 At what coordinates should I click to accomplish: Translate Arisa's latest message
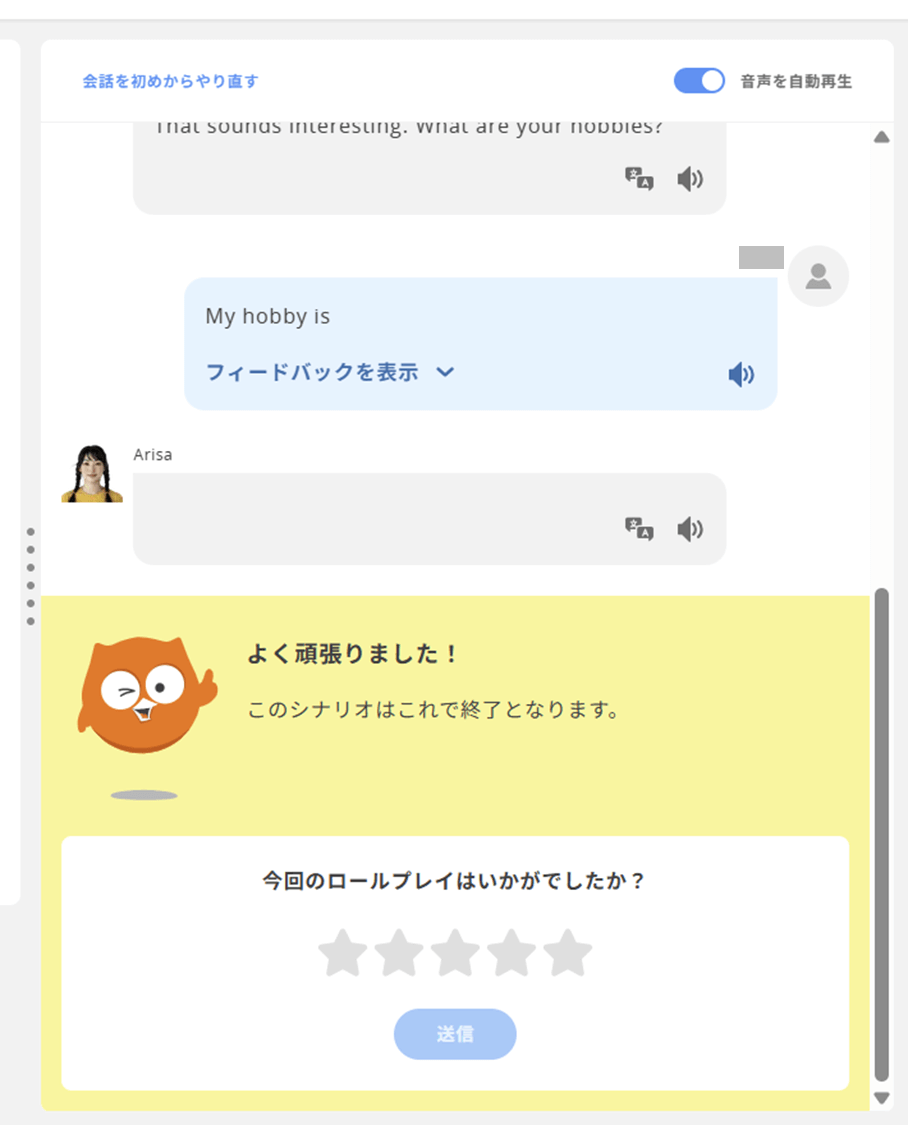[639, 529]
